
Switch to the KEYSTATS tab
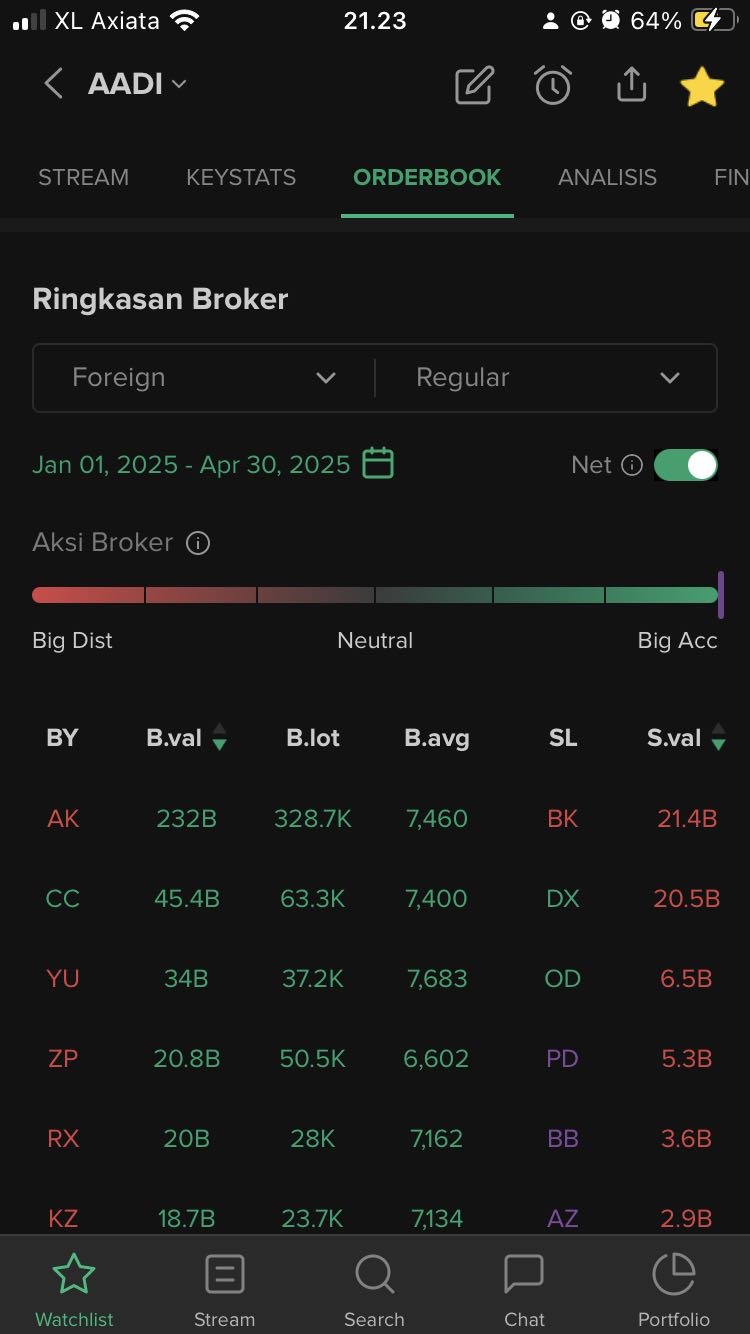click(x=241, y=178)
